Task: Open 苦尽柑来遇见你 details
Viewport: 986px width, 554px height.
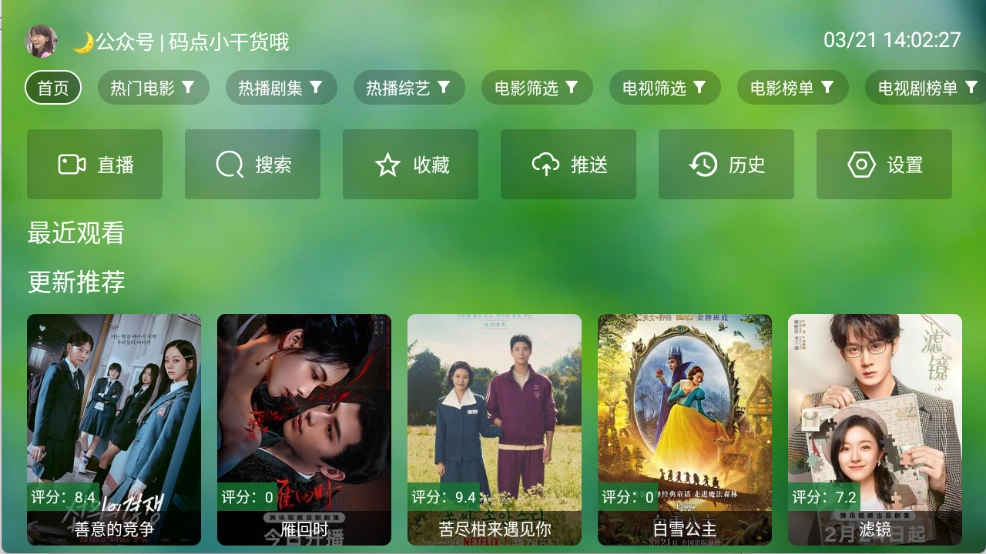Action: tap(494, 428)
